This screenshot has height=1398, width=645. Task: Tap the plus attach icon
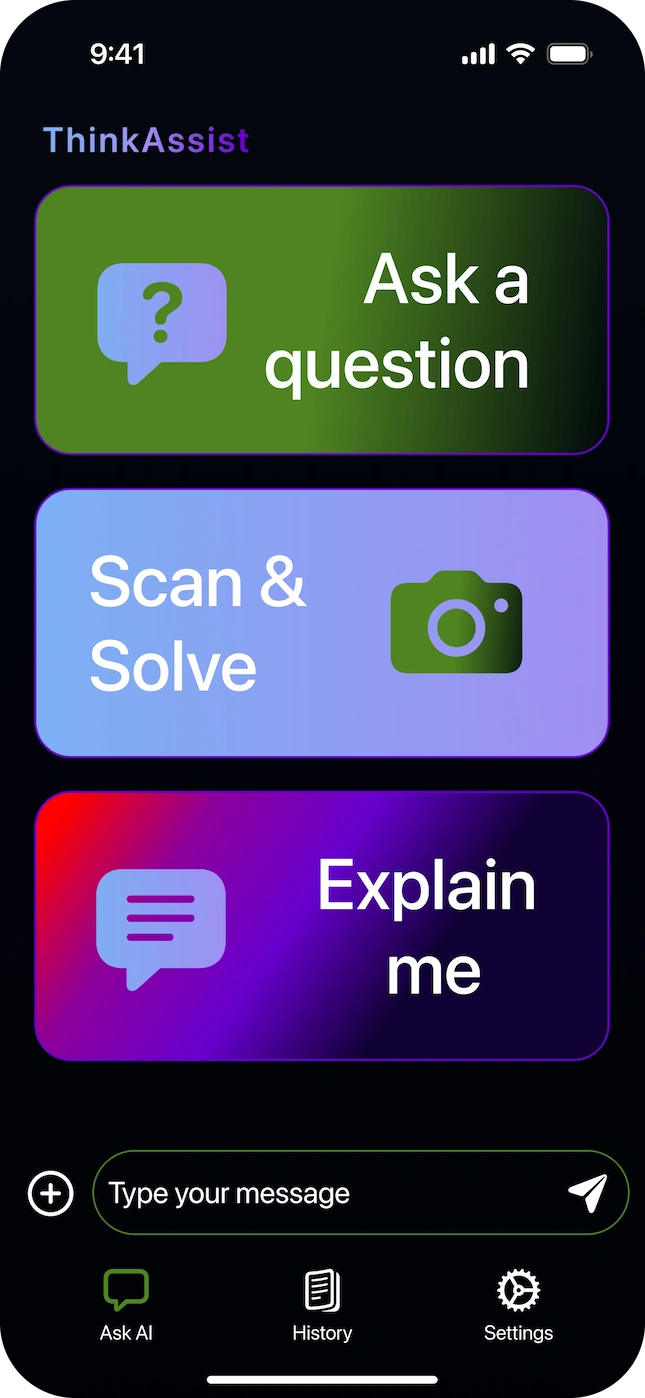click(50, 1193)
